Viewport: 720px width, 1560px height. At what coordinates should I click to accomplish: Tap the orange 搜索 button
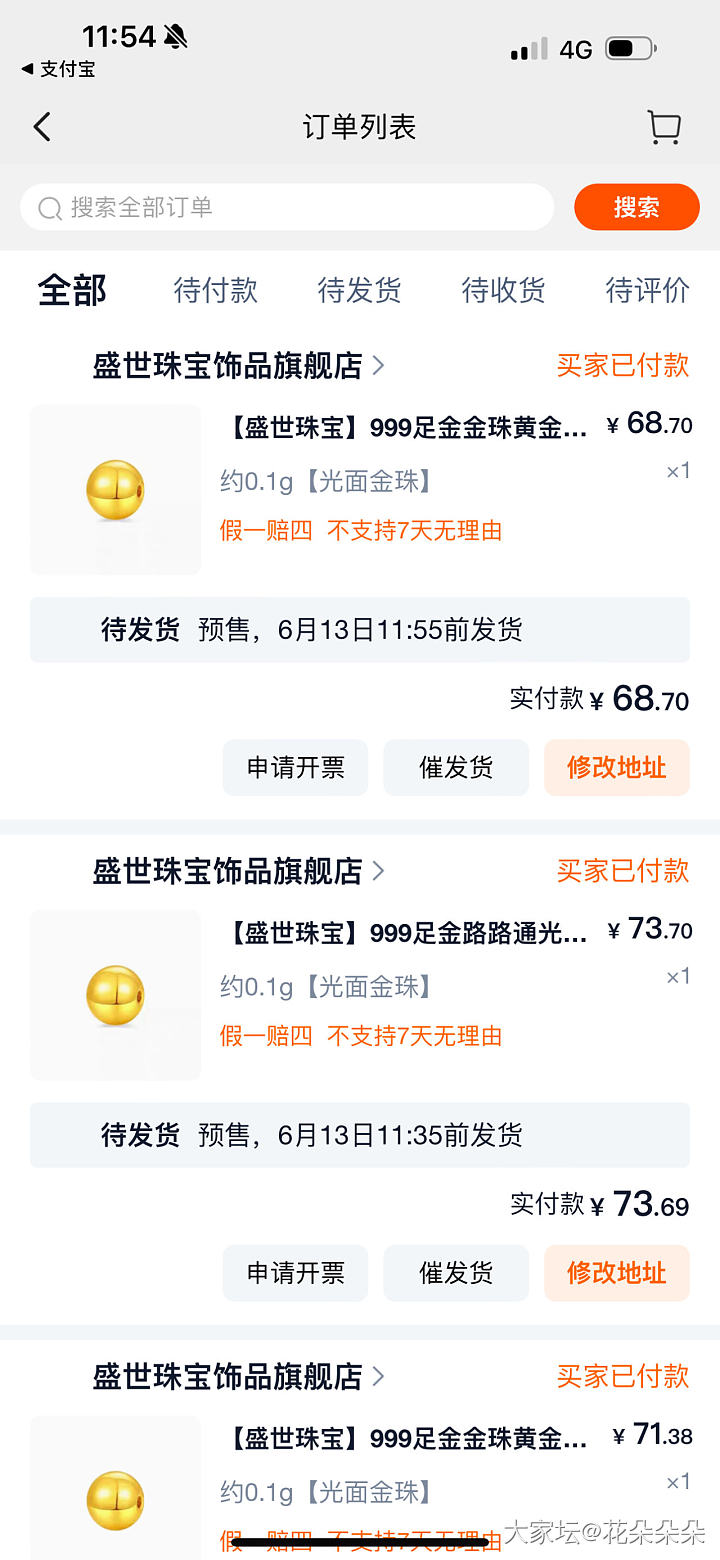pos(636,207)
